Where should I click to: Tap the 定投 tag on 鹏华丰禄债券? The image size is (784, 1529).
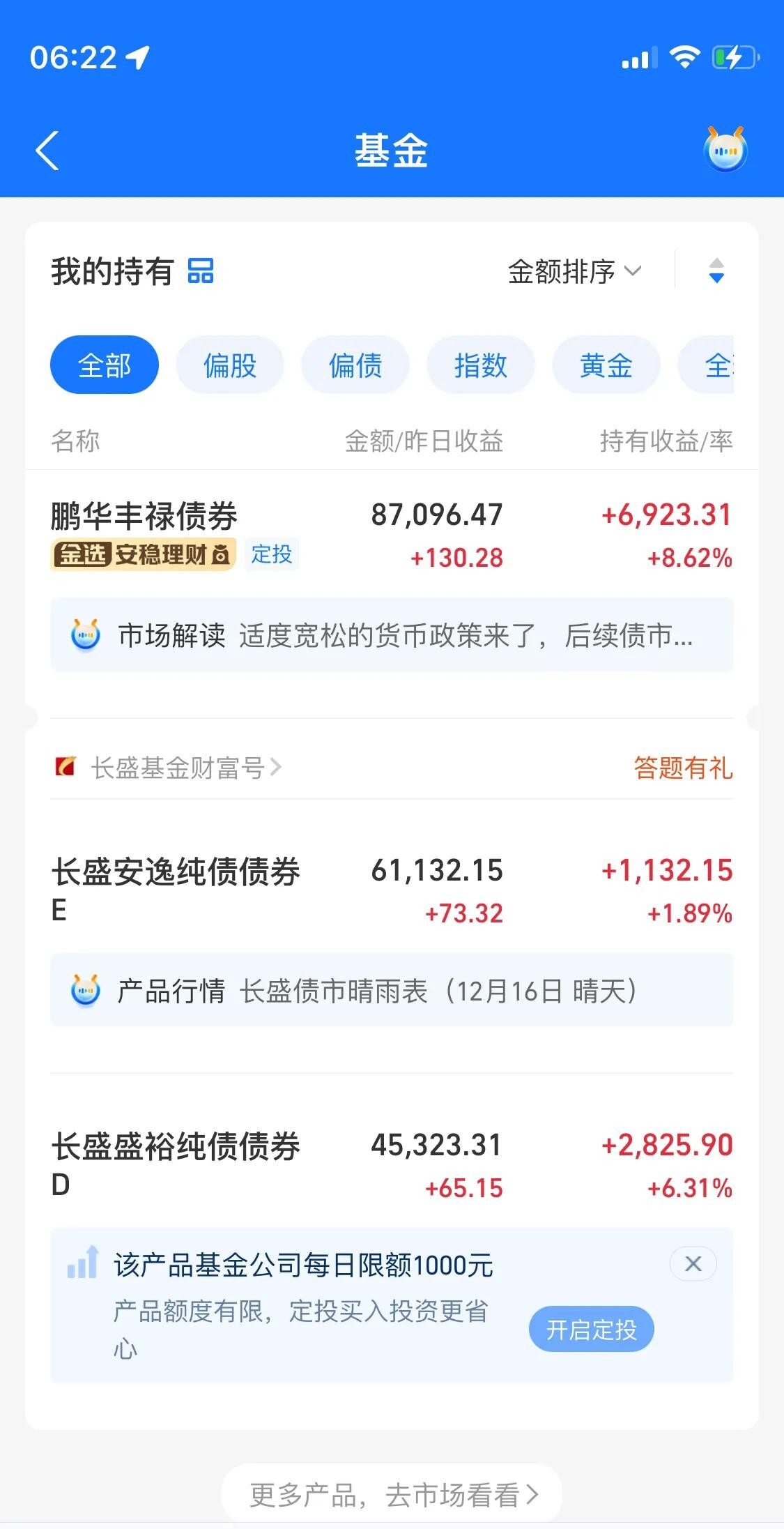coord(272,553)
